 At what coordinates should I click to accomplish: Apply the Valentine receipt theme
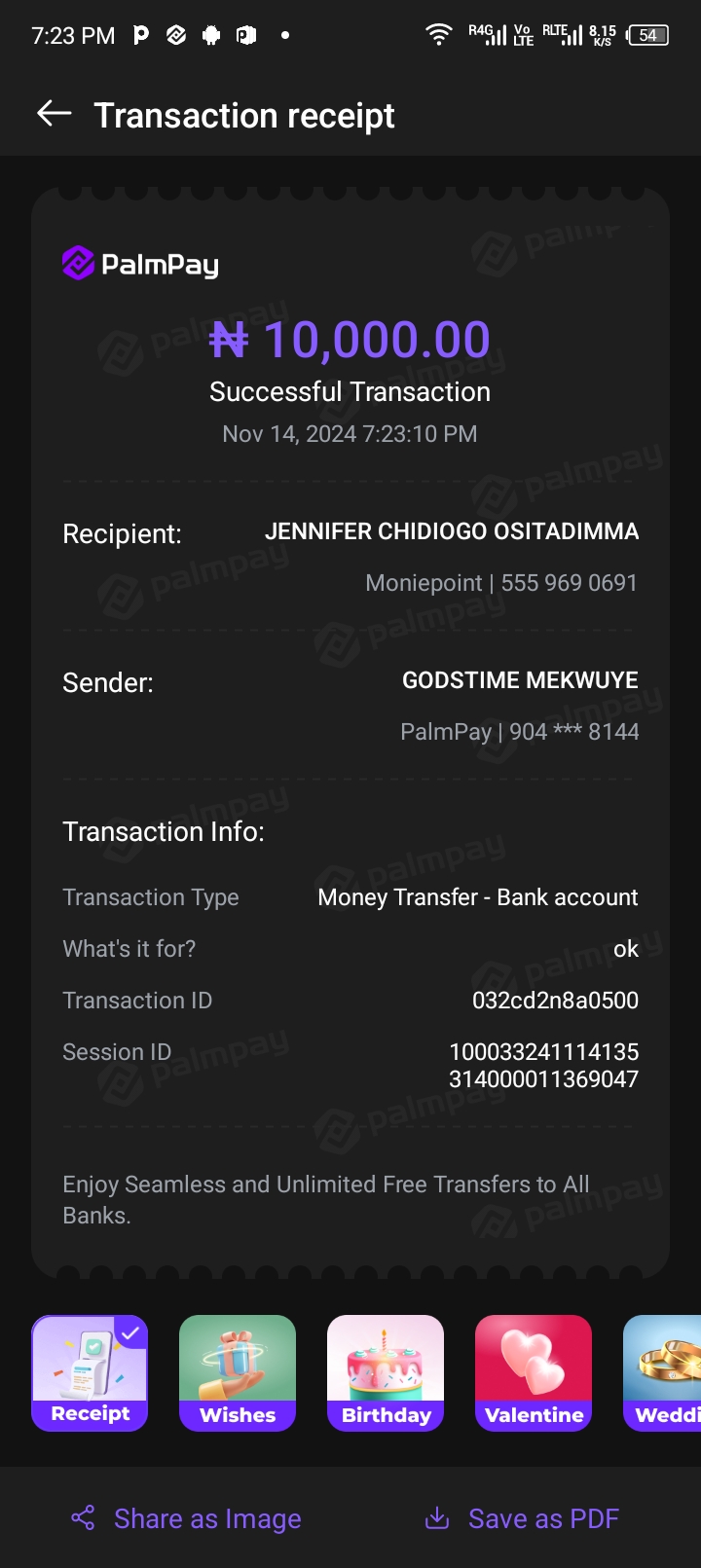534,1372
